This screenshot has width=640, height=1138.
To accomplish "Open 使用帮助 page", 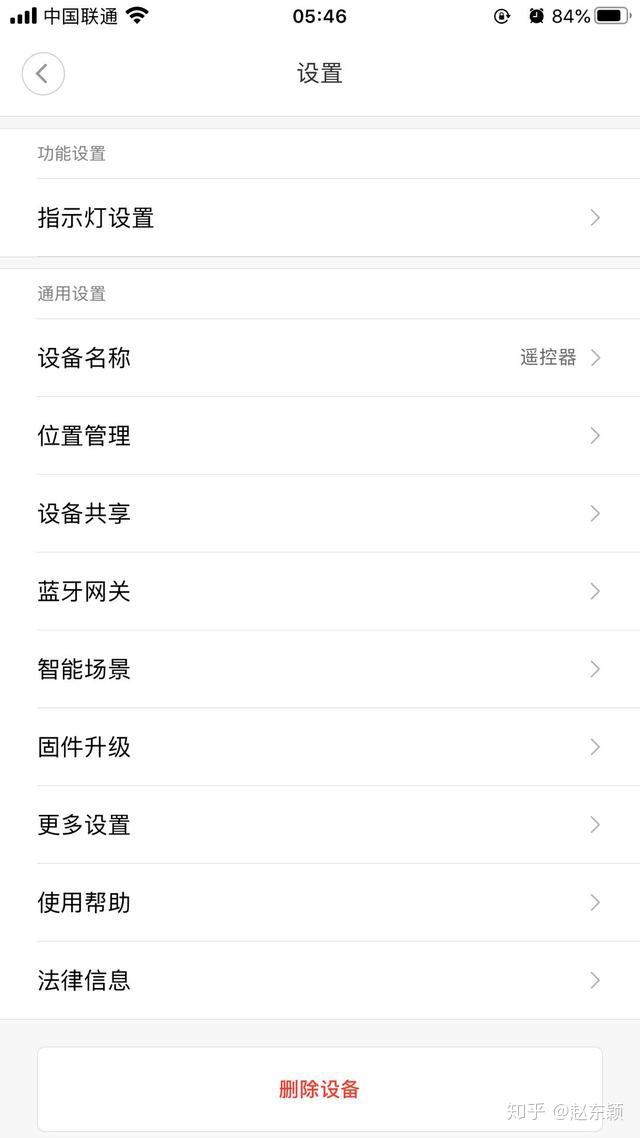I will (x=320, y=903).
